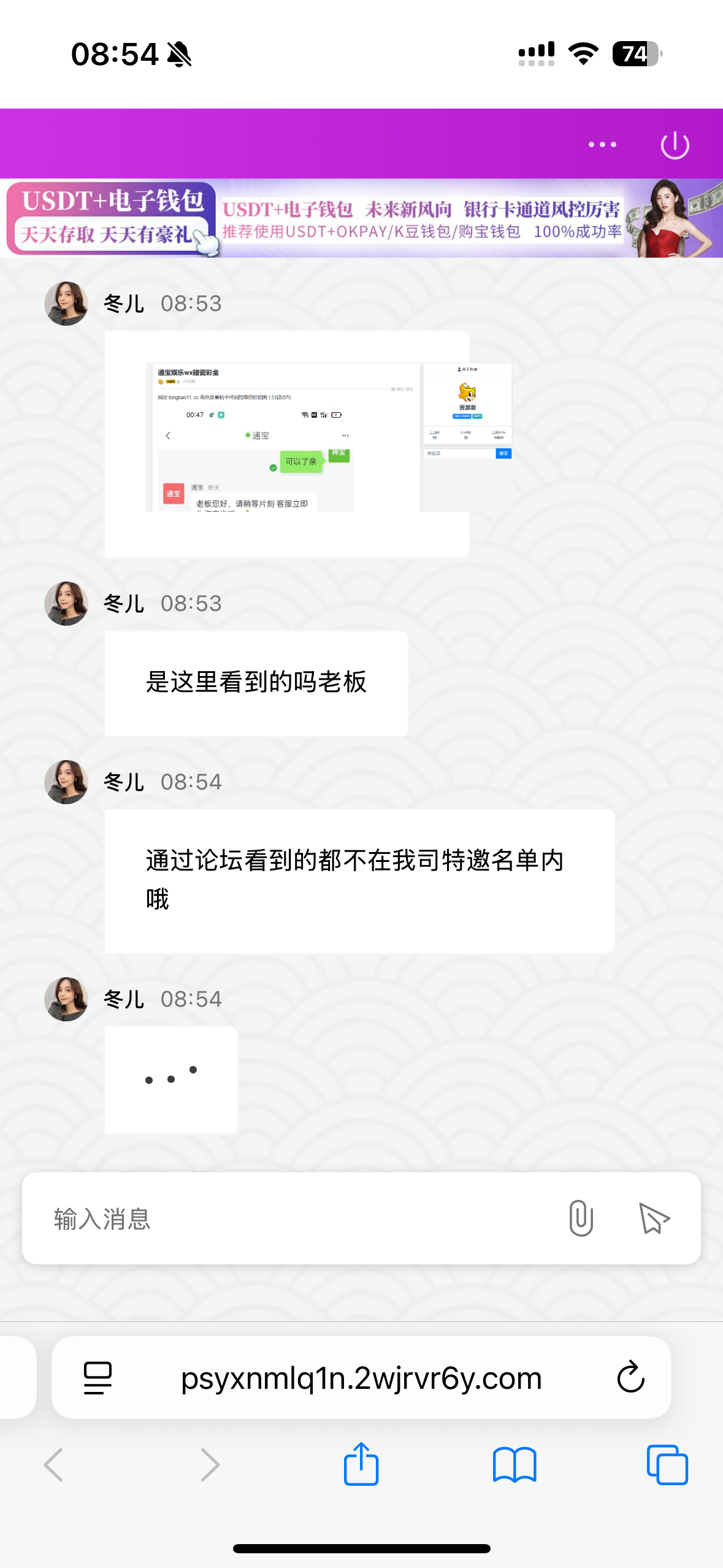Open the USDT e-wallet promotion banner
Viewport: 723px width, 1568px height.
361,218
